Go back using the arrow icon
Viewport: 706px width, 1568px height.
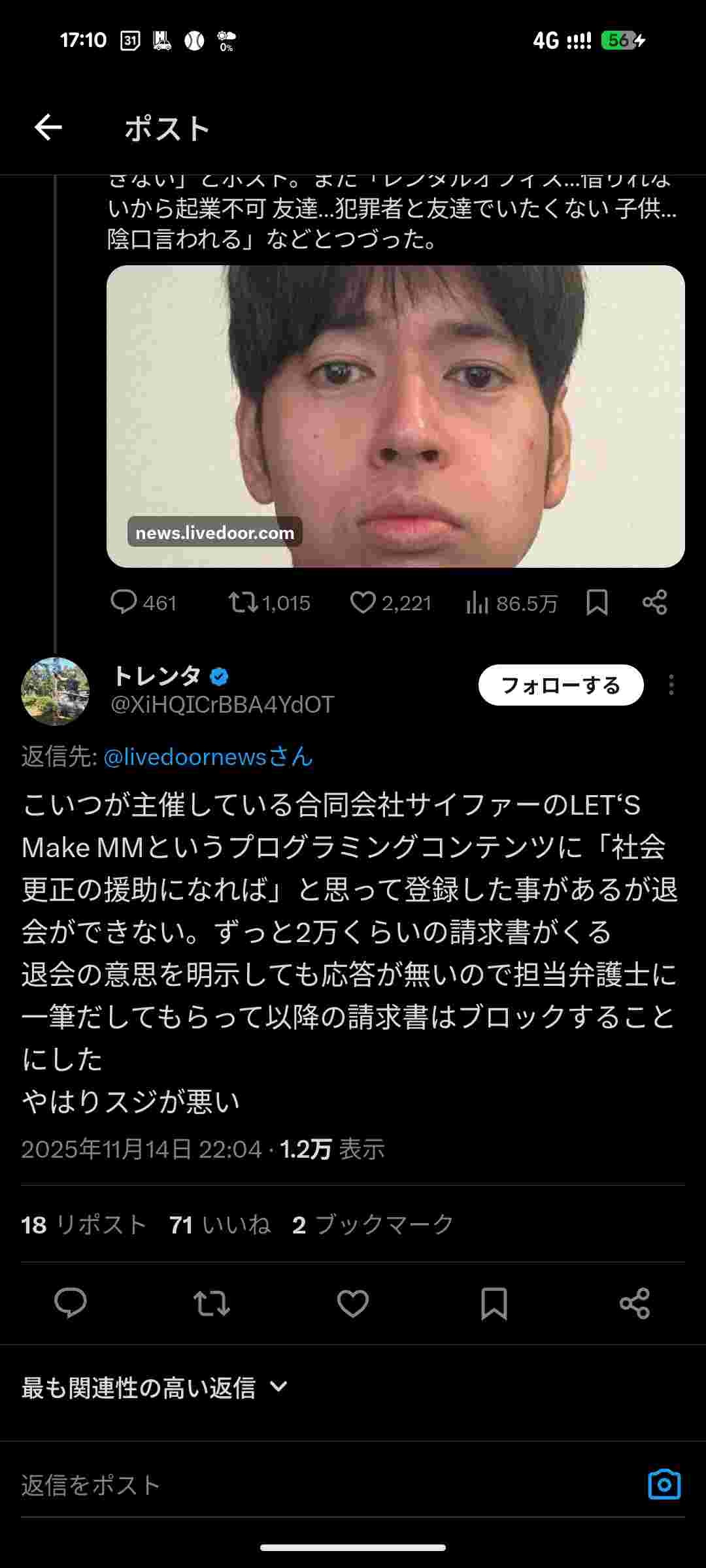point(48,127)
